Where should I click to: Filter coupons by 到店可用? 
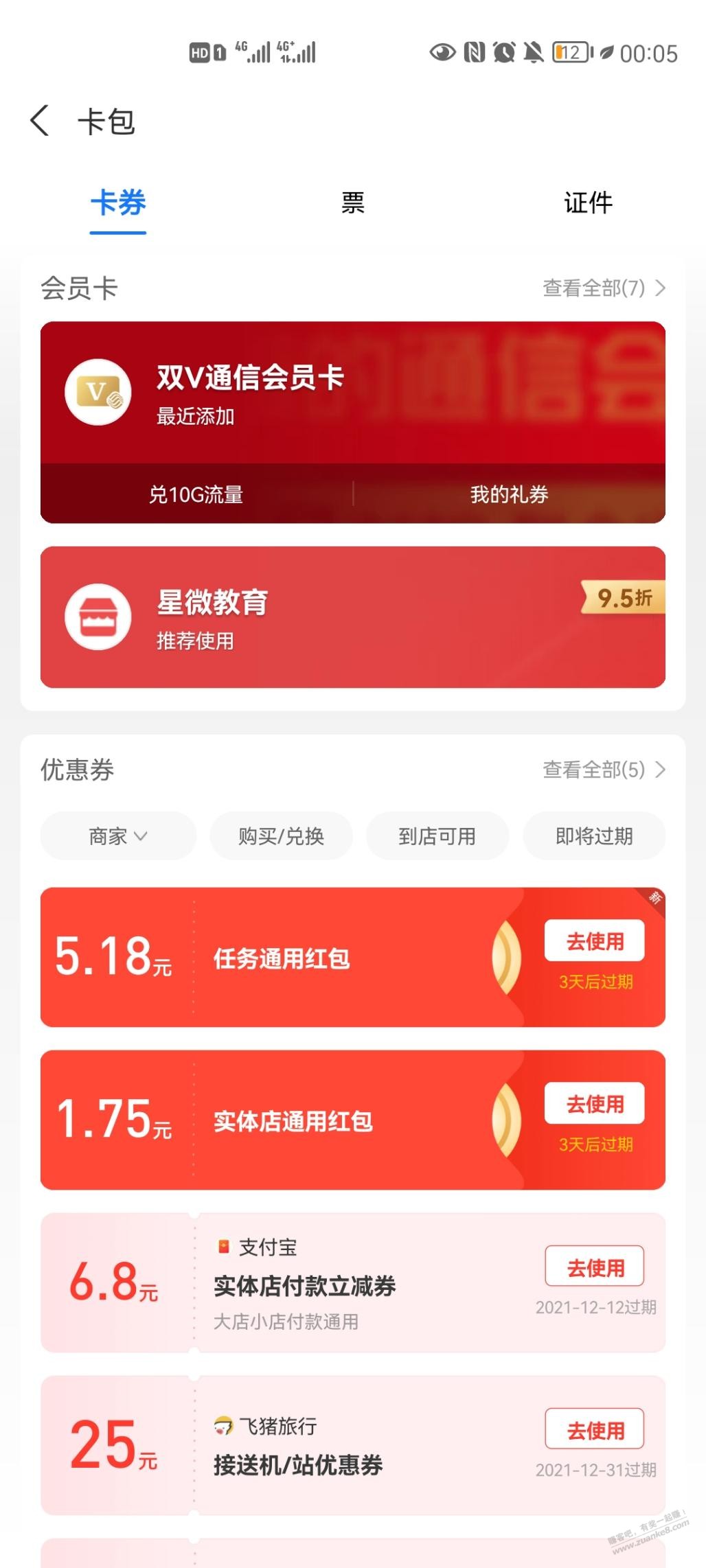437,836
